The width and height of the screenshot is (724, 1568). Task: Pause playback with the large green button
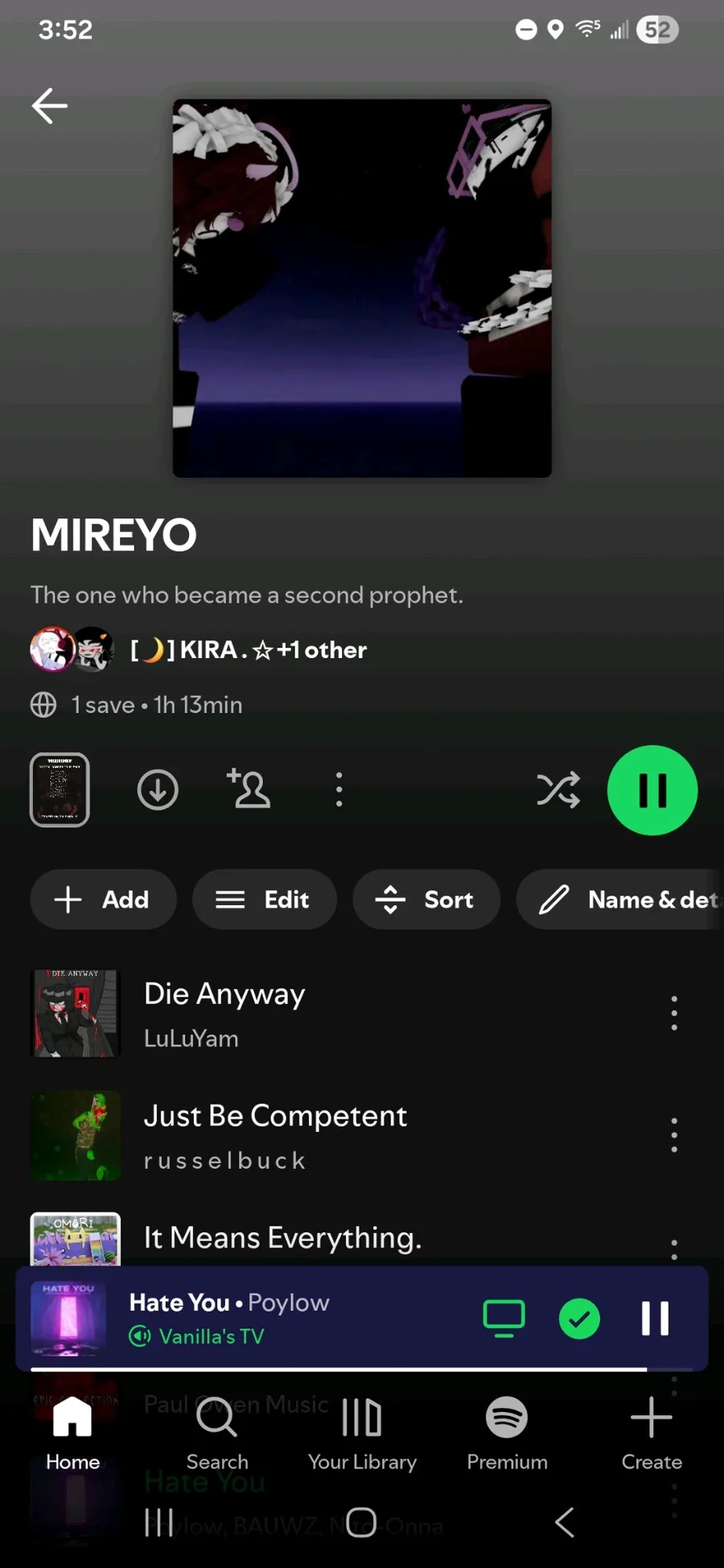pyautogui.click(x=652, y=790)
